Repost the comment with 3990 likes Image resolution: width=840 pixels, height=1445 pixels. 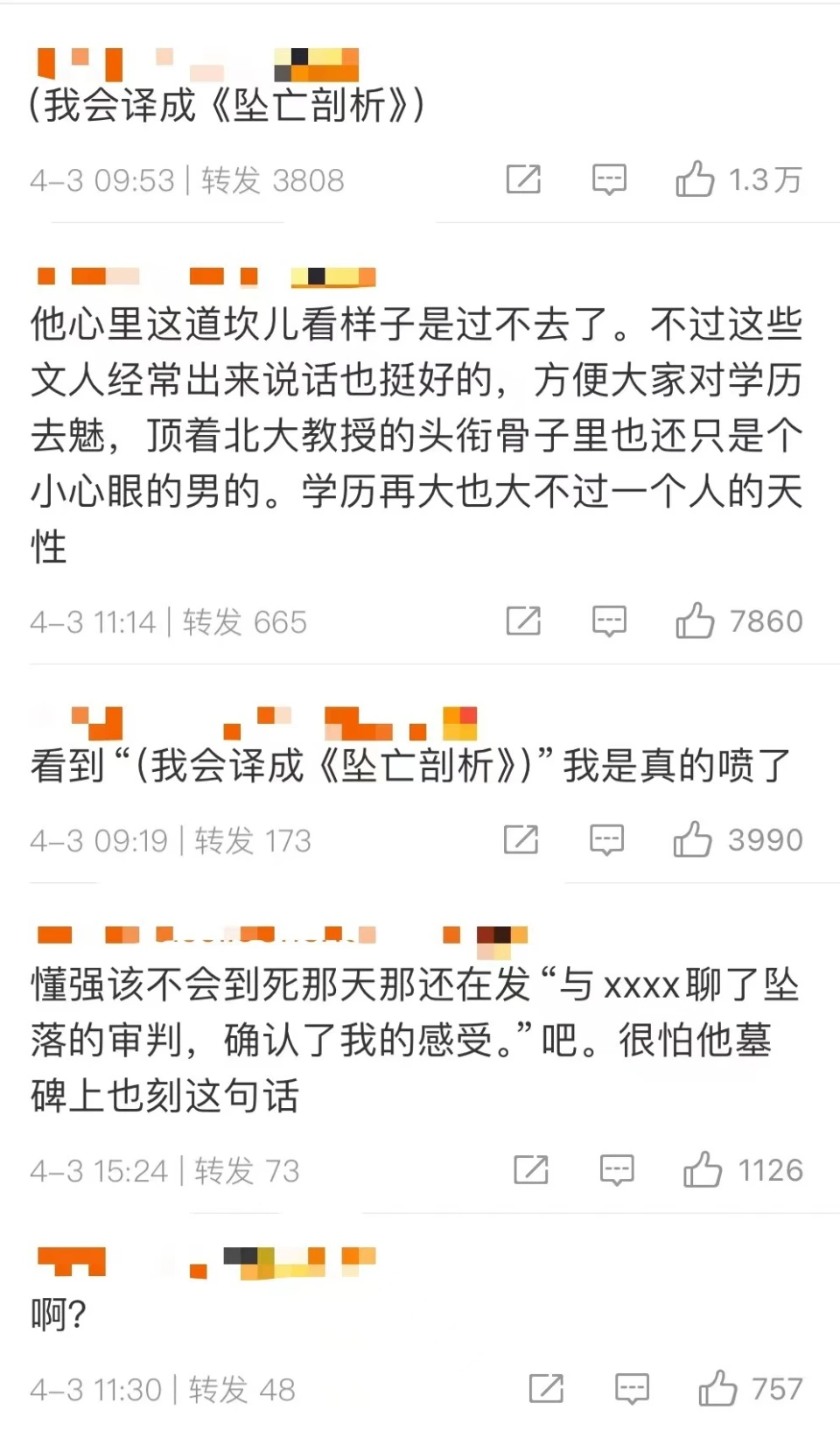[521, 839]
